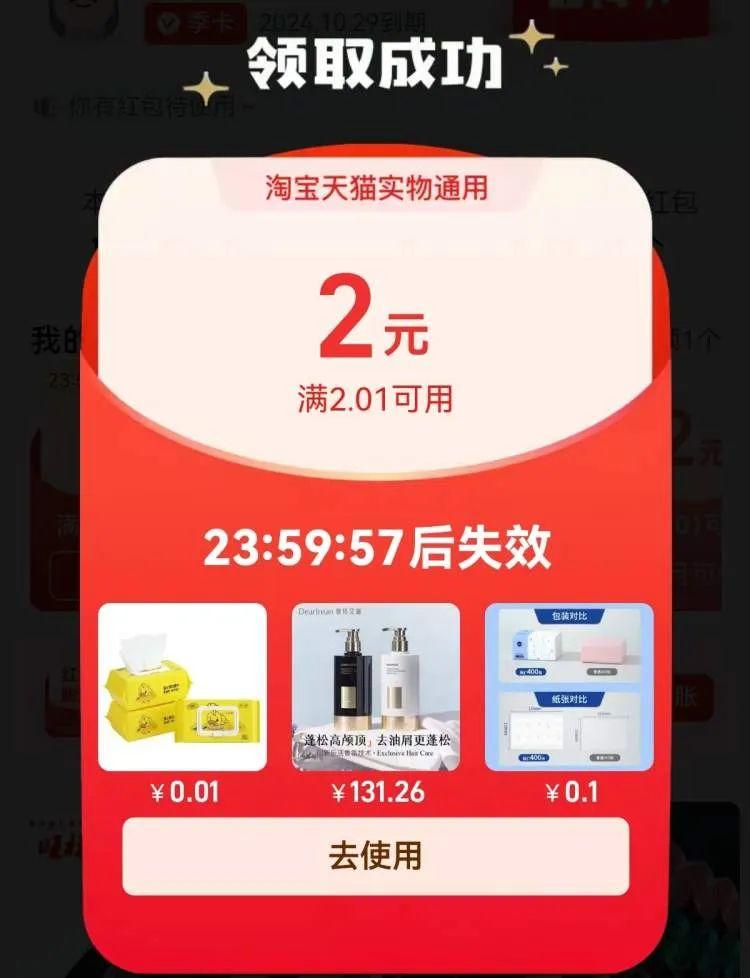Open the yellow tissue pack priced ¥0.01

click(x=183, y=687)
